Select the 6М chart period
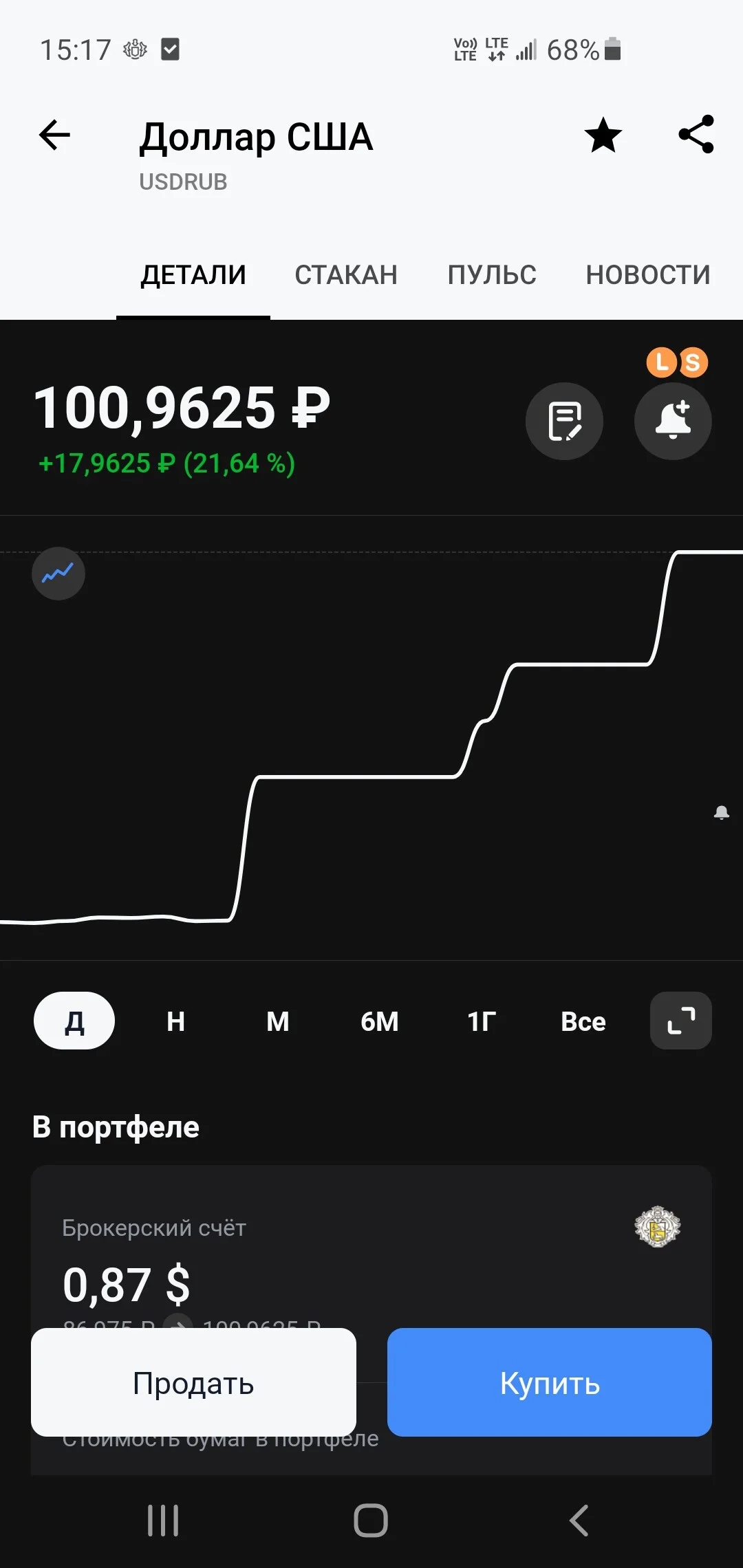Viewport: 743px width, 1568px height. click(380, 1021)
